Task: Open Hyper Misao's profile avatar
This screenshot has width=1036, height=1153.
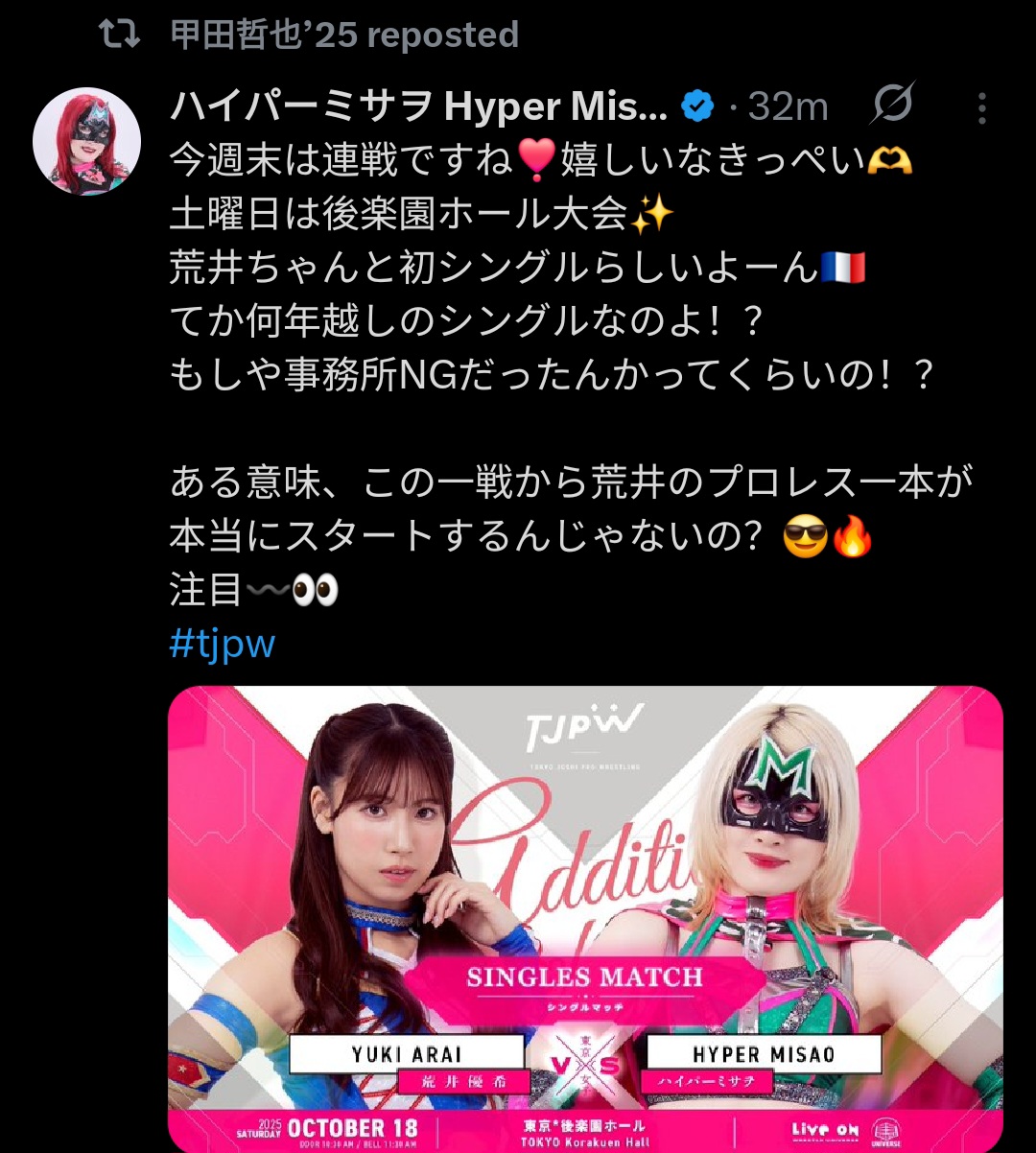Action: tap(86, 142)
